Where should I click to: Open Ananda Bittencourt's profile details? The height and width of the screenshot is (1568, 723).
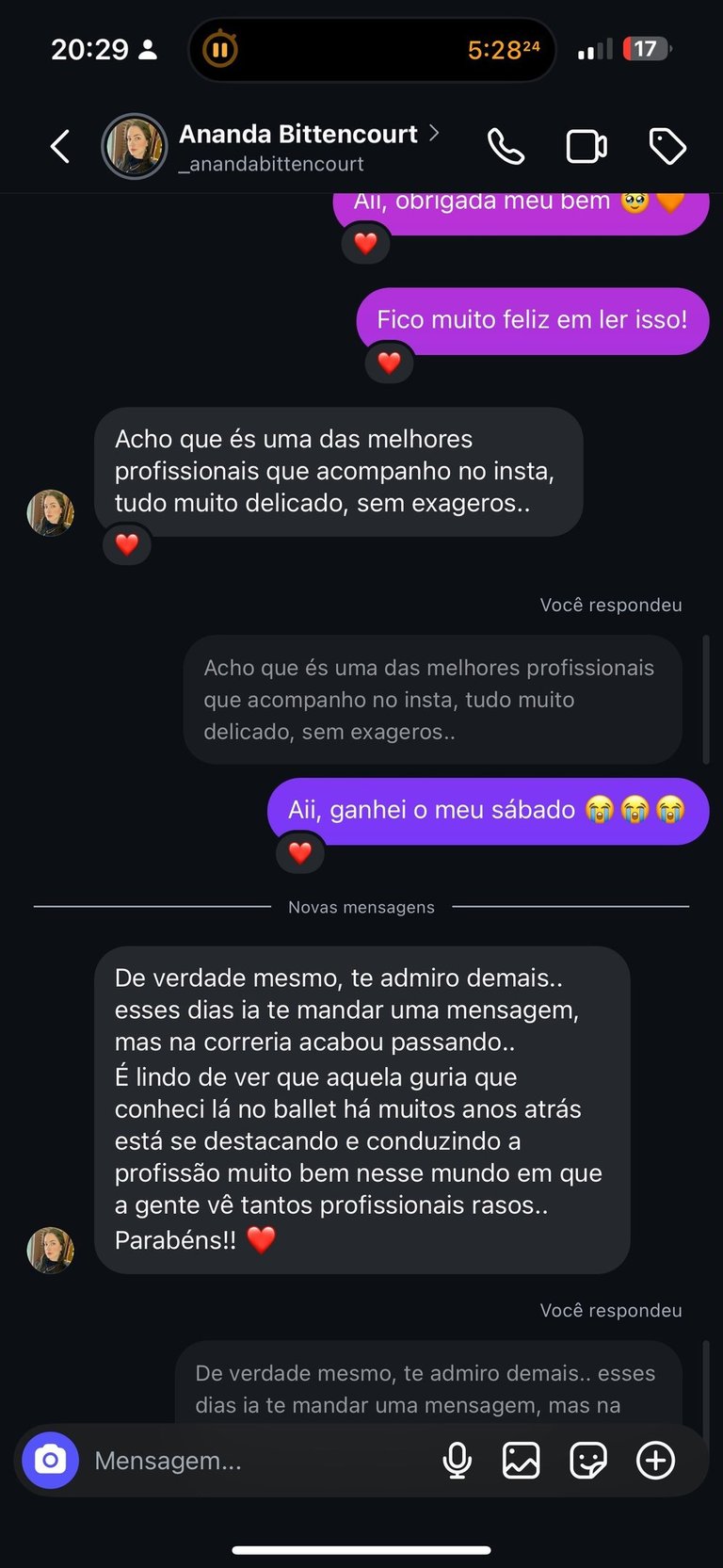(x=297, y=147)
